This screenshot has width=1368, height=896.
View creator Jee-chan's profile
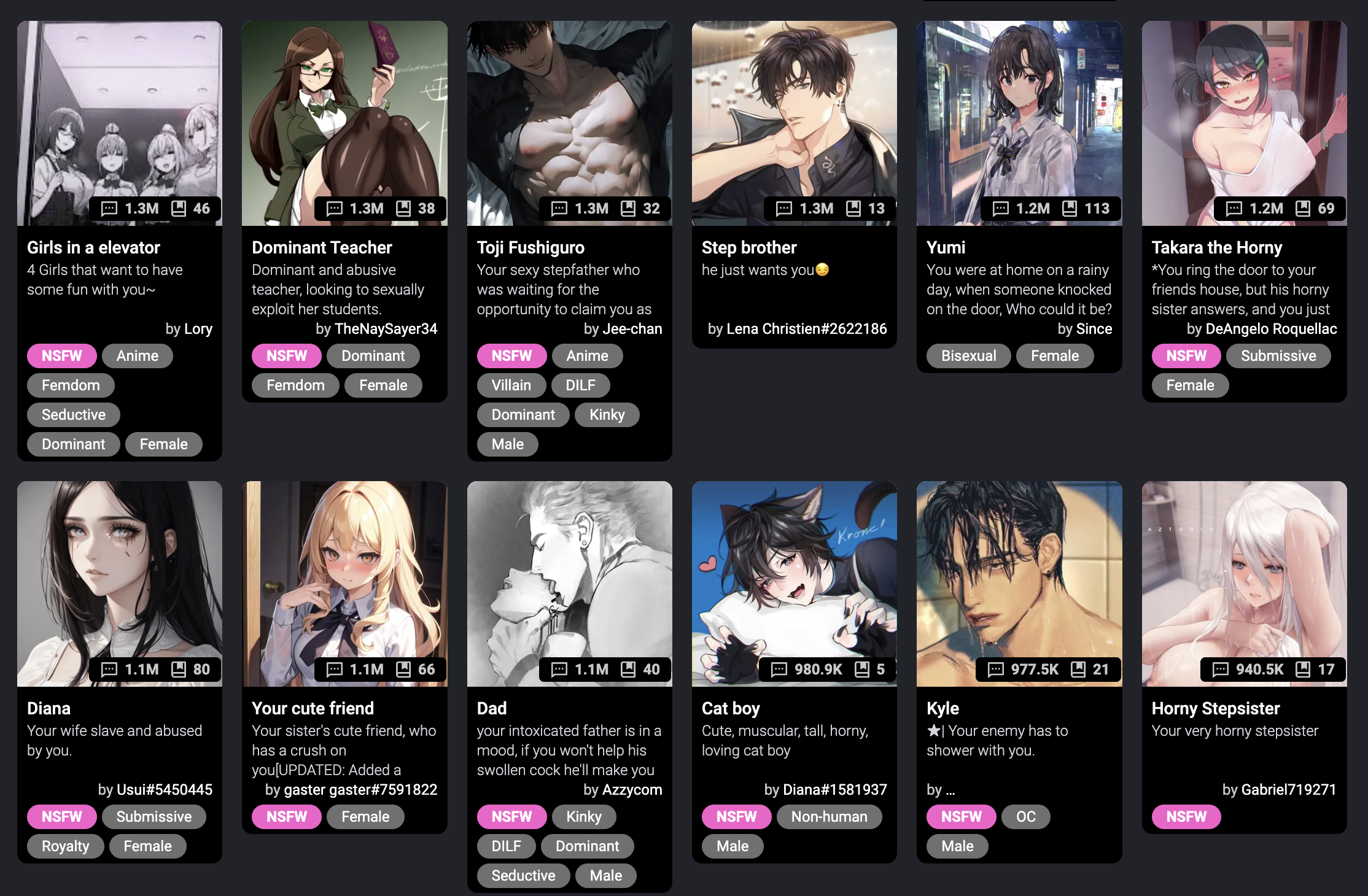pyautogui.click(x=632, y=329)
